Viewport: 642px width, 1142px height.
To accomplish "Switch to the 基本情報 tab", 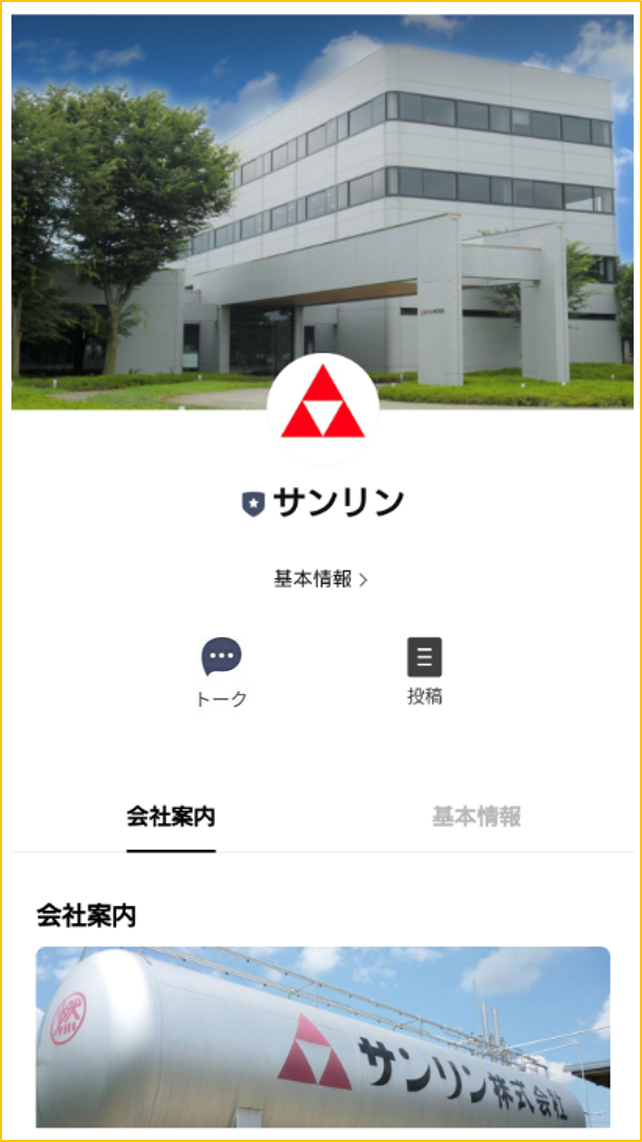I will pos(477,817).
